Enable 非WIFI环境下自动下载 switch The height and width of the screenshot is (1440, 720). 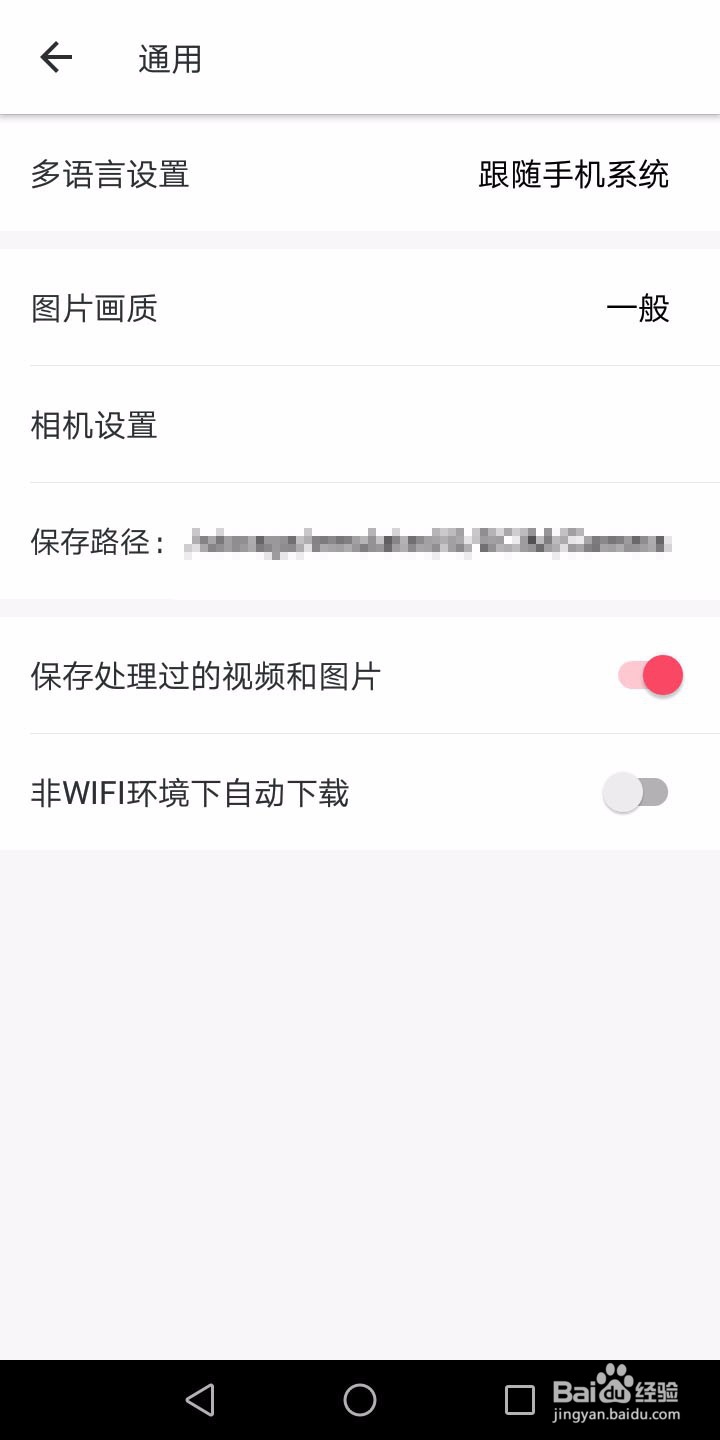pos(637,792)
